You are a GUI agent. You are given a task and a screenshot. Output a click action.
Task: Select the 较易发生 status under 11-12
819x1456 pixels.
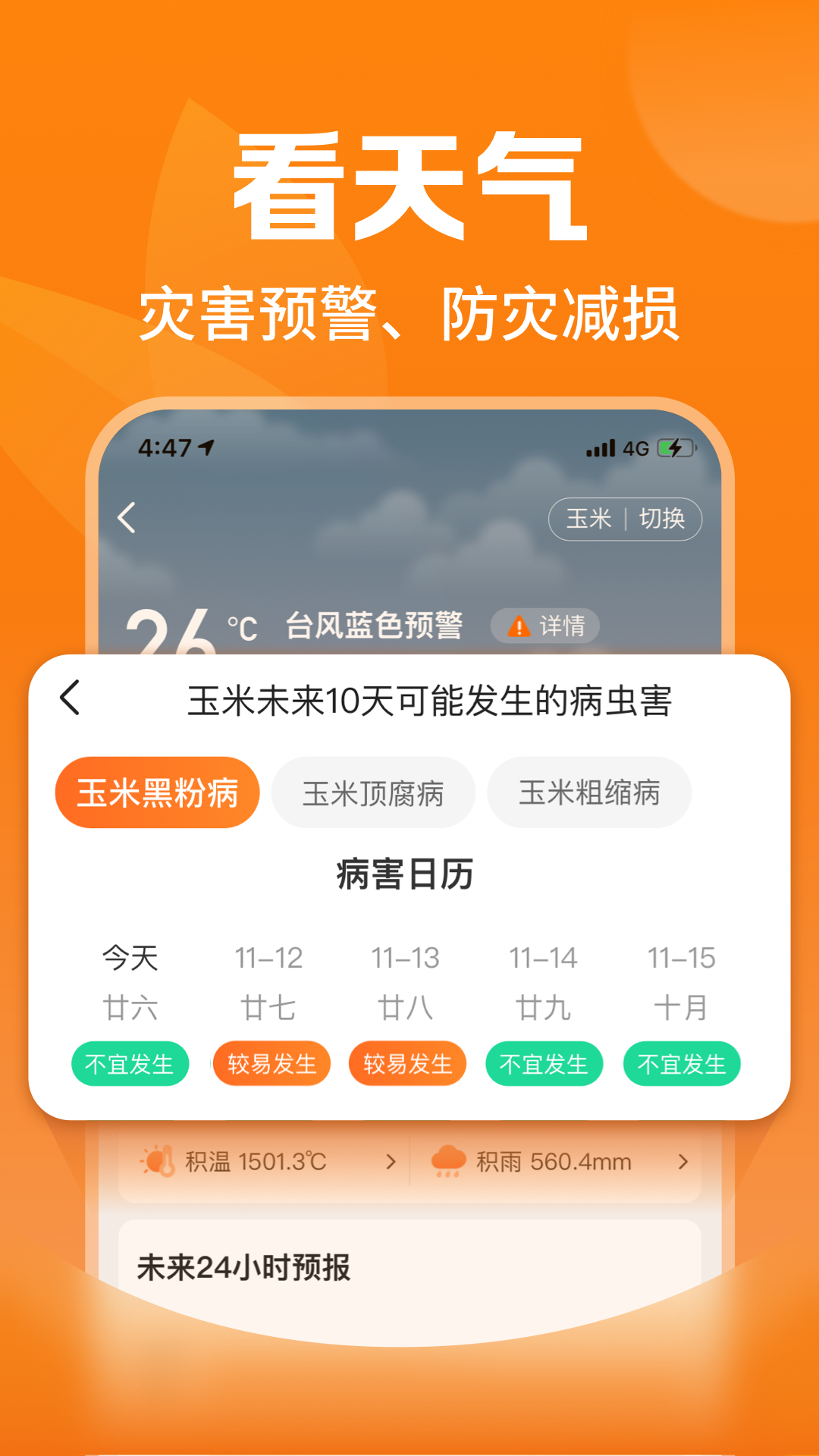pos(272,1063)
